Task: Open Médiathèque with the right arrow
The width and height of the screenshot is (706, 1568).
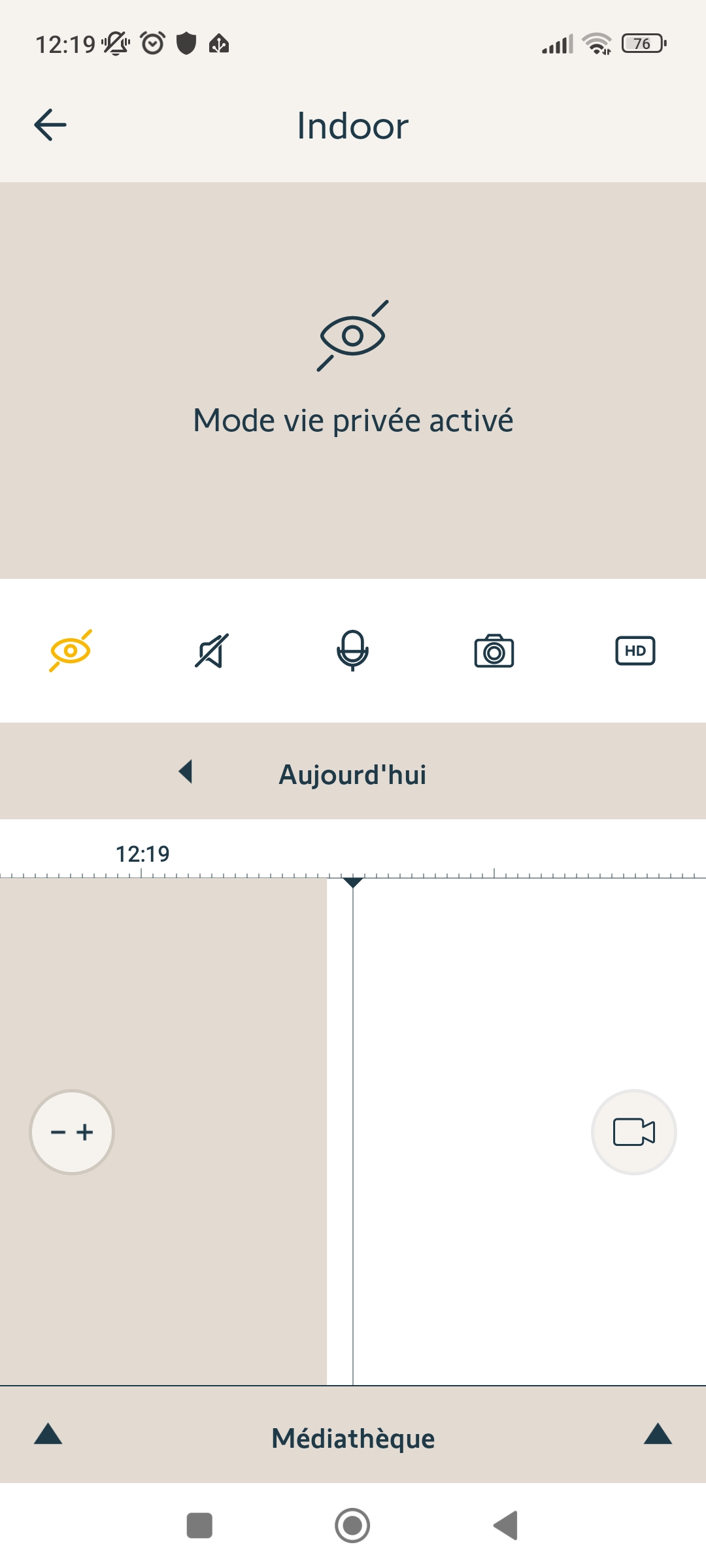Action: [x=658, y=1433]
